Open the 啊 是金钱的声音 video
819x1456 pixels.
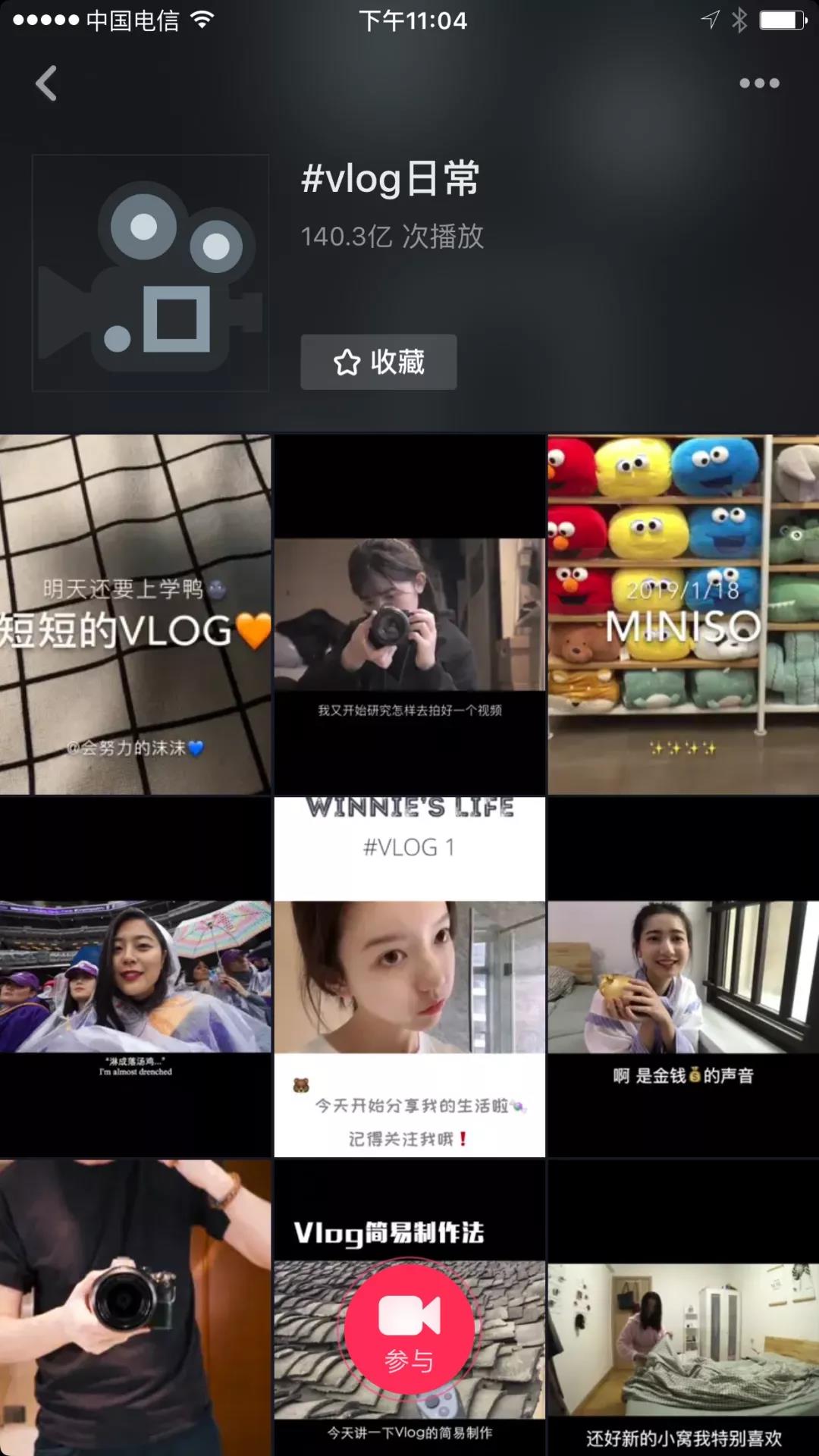[683, 977]
